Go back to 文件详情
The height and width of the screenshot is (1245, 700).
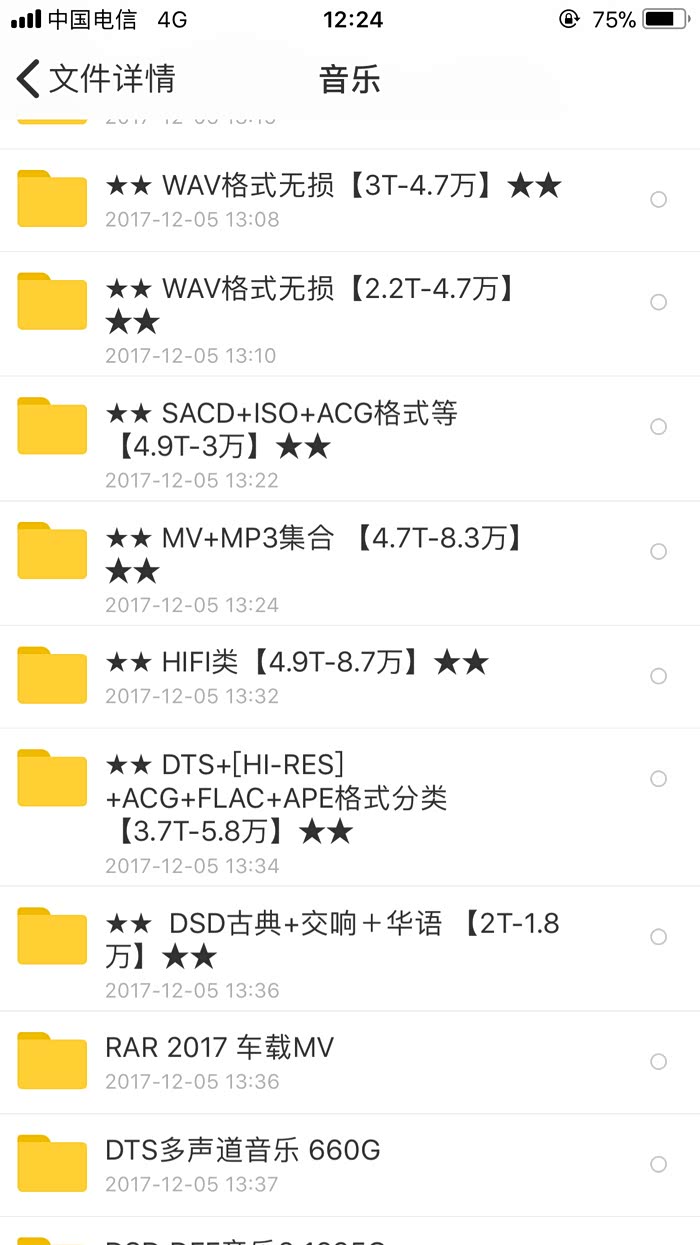pos(95,79)
